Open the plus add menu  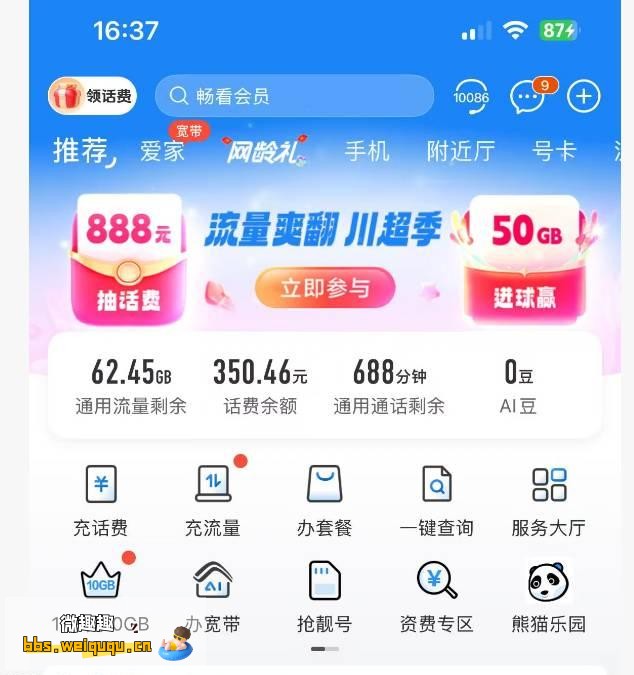[x=583, y=96]
